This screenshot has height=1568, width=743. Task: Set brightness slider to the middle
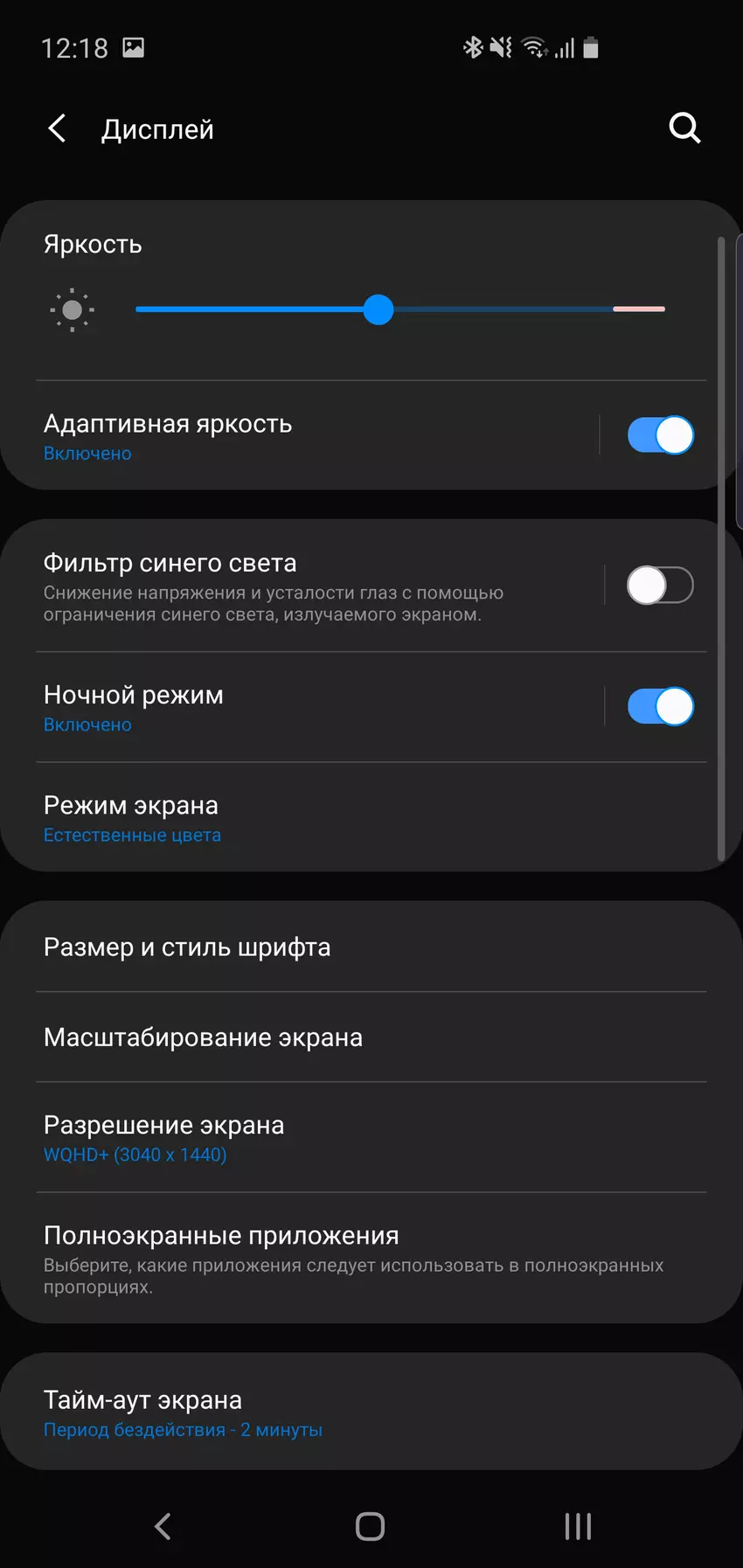[x=400, y=309]
